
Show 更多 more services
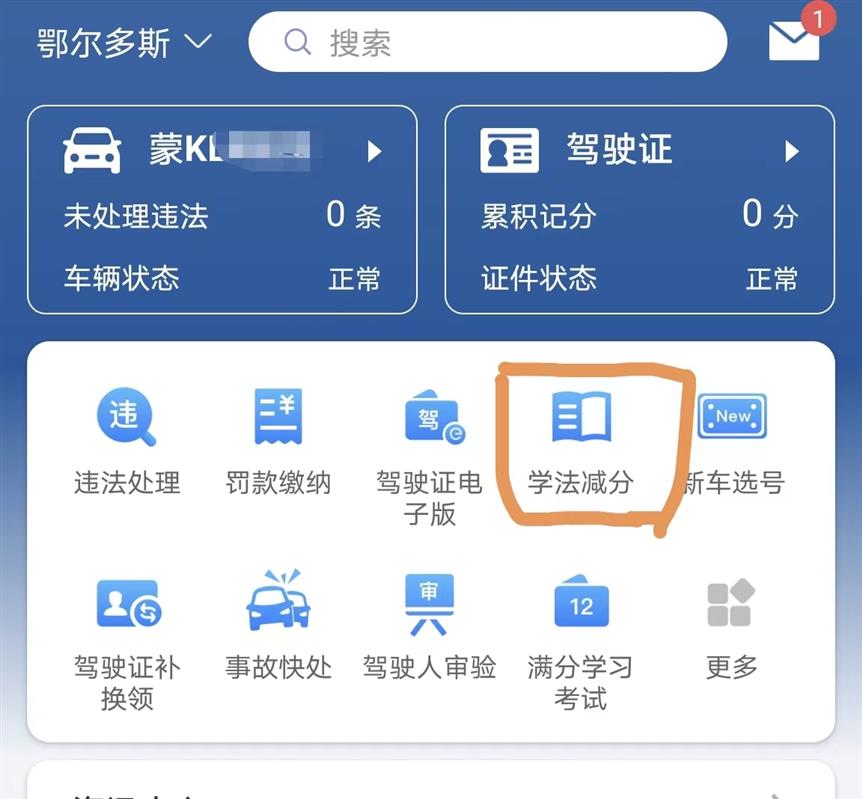coord(732,625)
